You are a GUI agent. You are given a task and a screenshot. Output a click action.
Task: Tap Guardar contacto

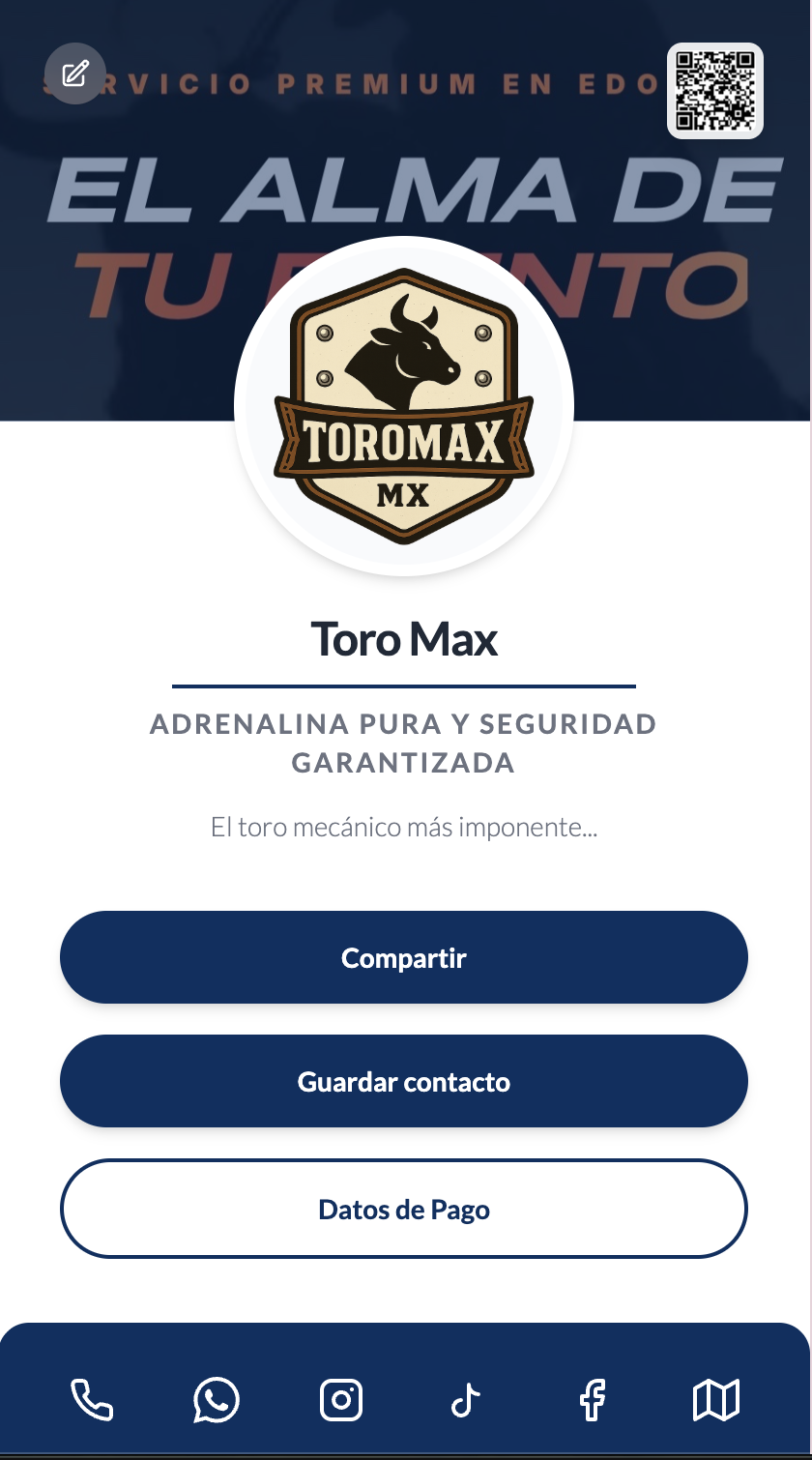coord(404,1081)
